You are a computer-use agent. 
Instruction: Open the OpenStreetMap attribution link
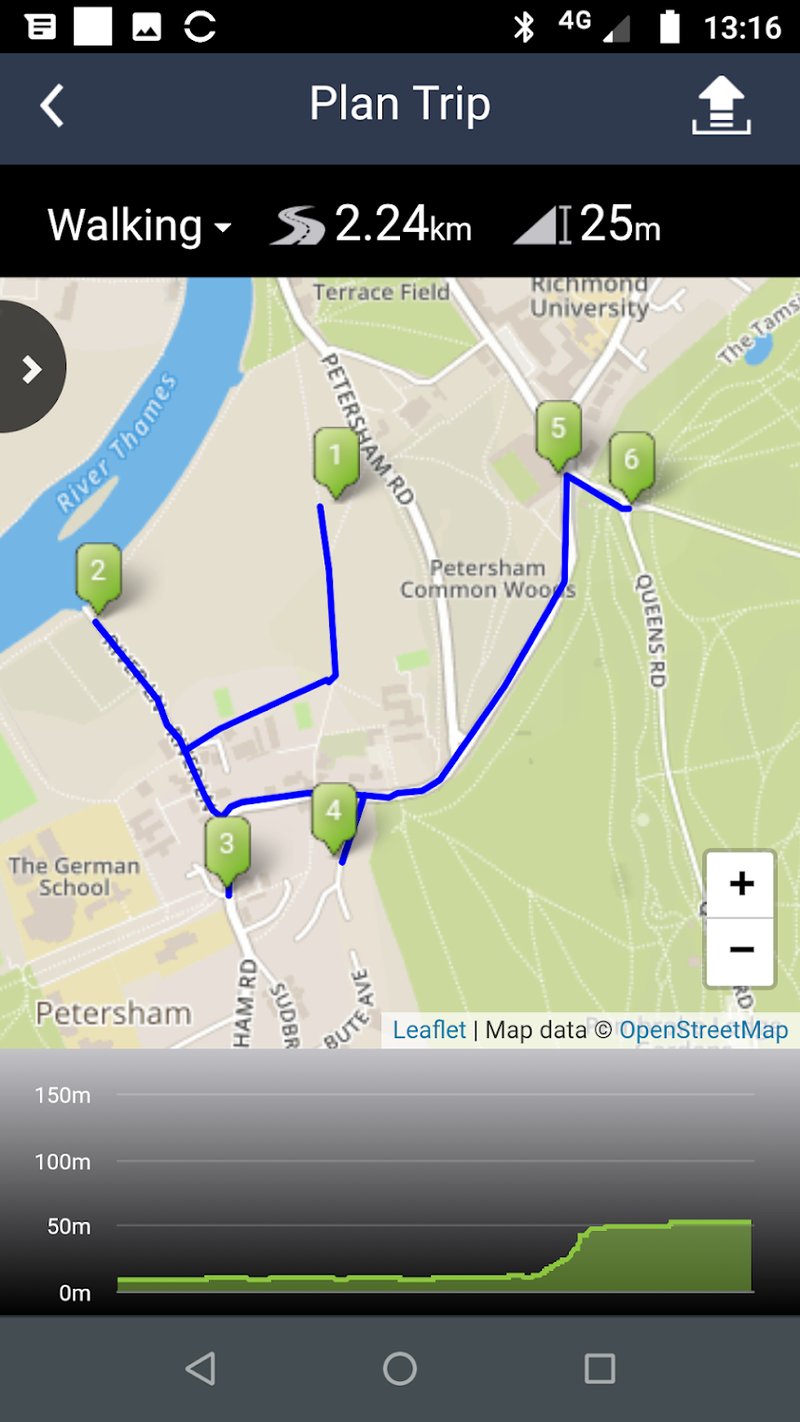coord(703,1030)
